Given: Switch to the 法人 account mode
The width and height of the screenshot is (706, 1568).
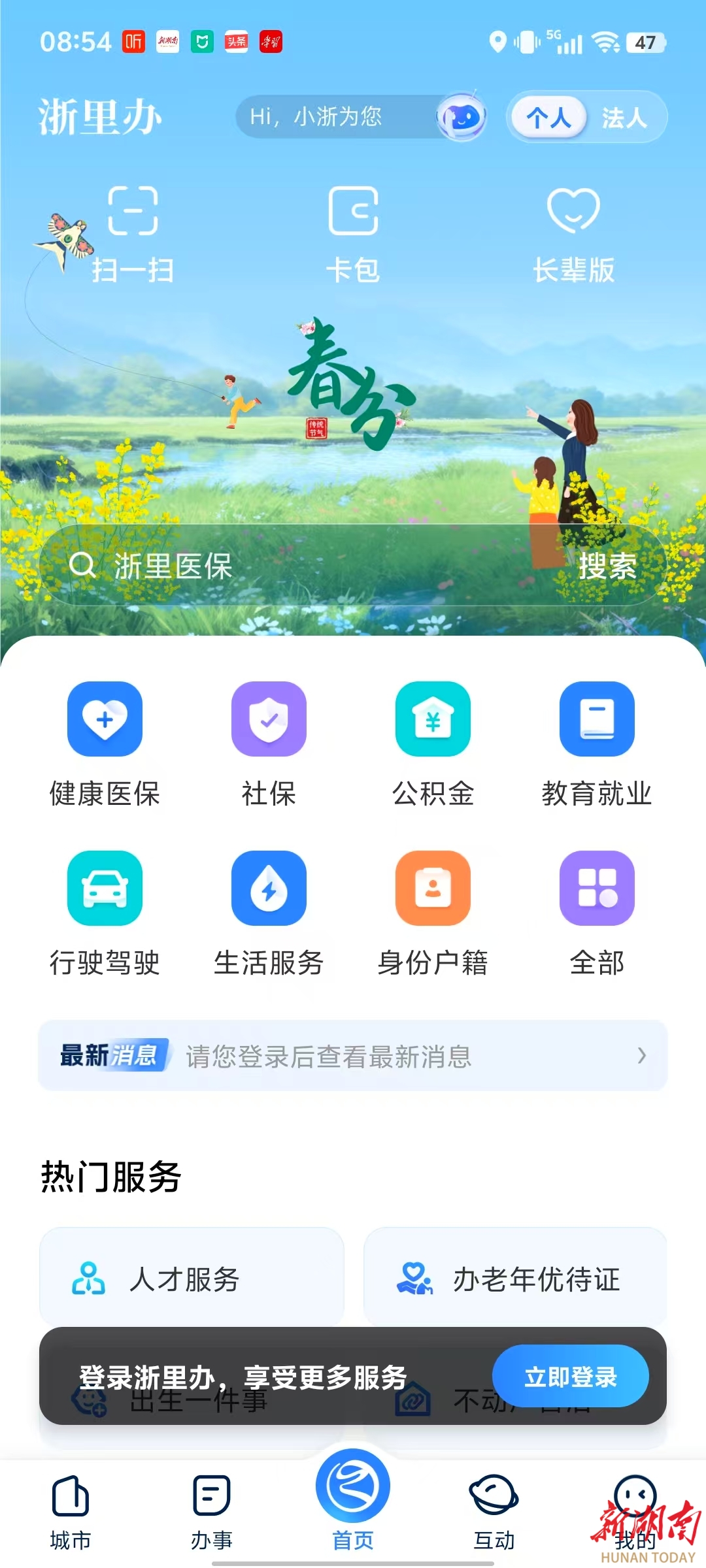Looking at the screenshot, I should tap(624, 118).
